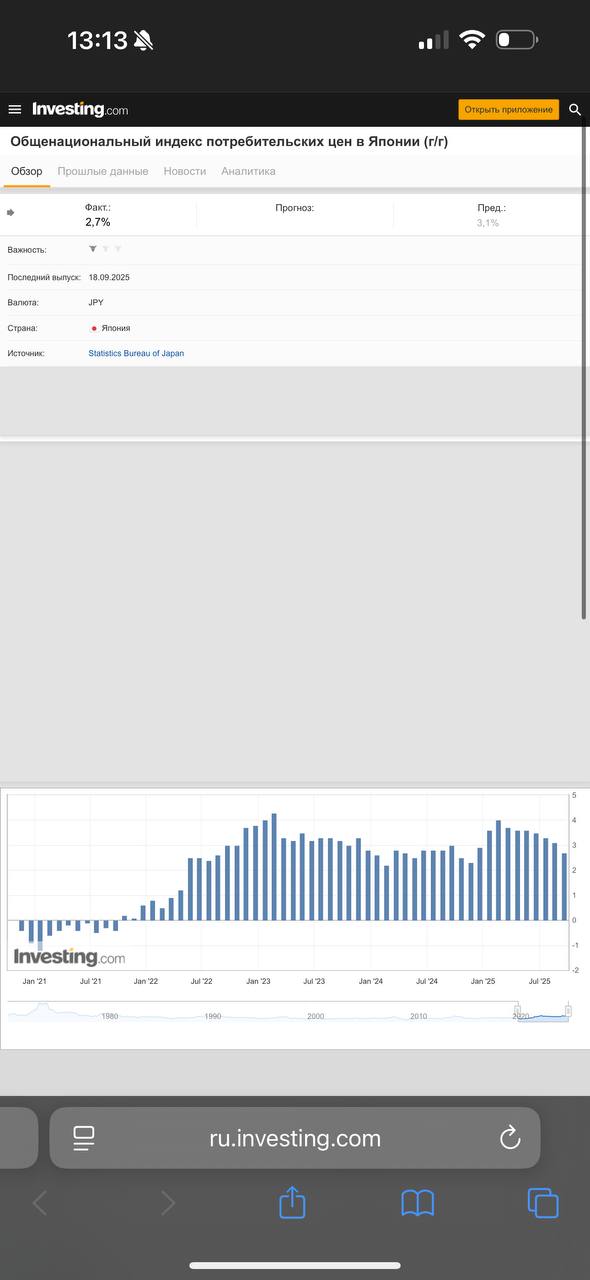Switch to the Прошлые данные tab
590x1280 pixels.
click(103, 171)
